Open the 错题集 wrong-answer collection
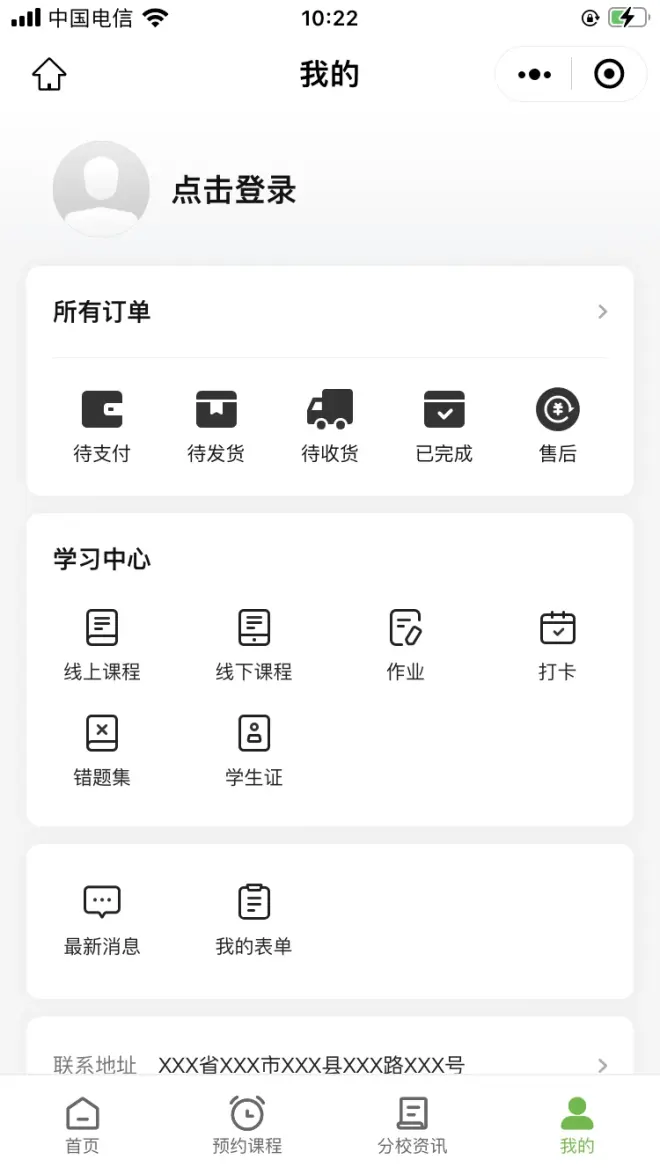 pyautogui.click(x=102, y=750)
